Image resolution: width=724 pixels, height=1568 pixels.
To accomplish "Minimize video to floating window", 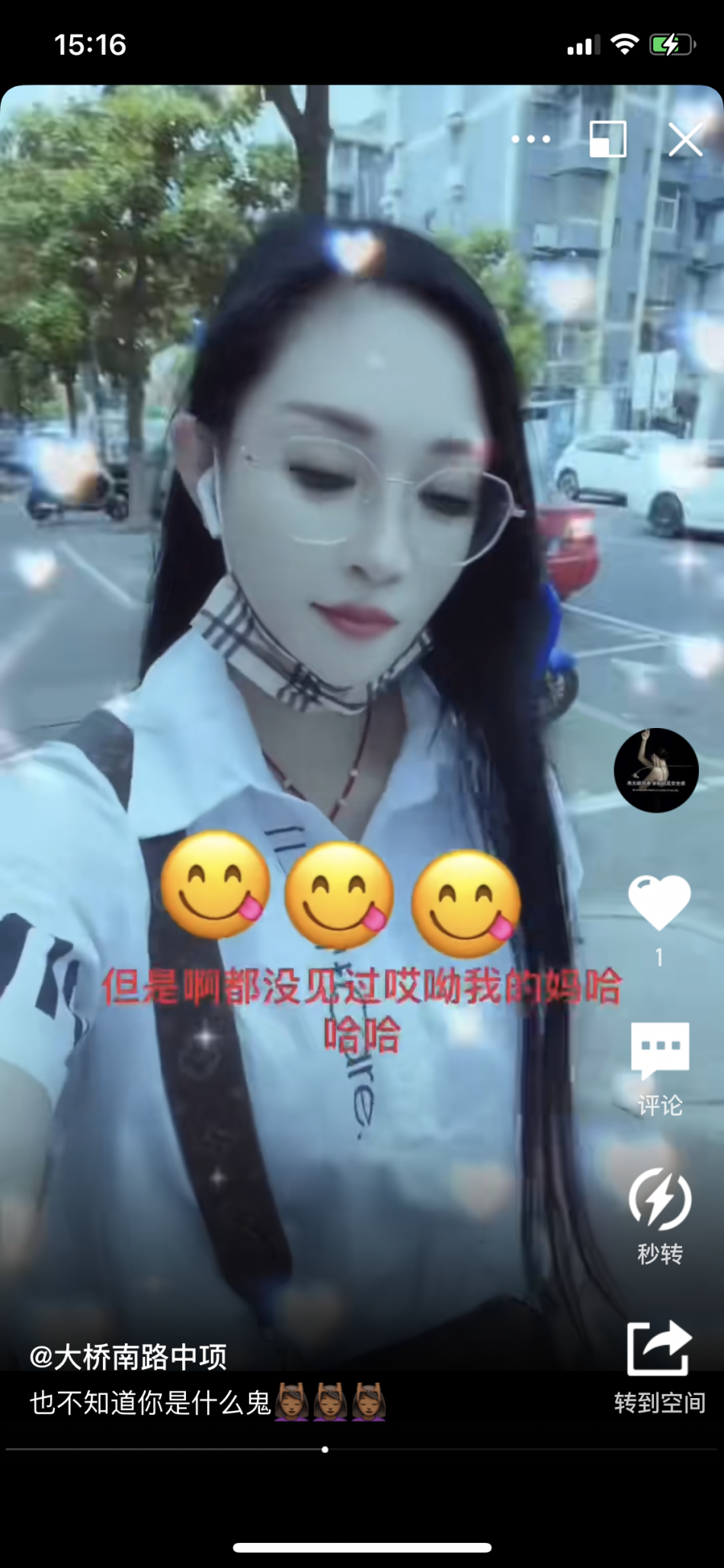I will pos(607,139).
